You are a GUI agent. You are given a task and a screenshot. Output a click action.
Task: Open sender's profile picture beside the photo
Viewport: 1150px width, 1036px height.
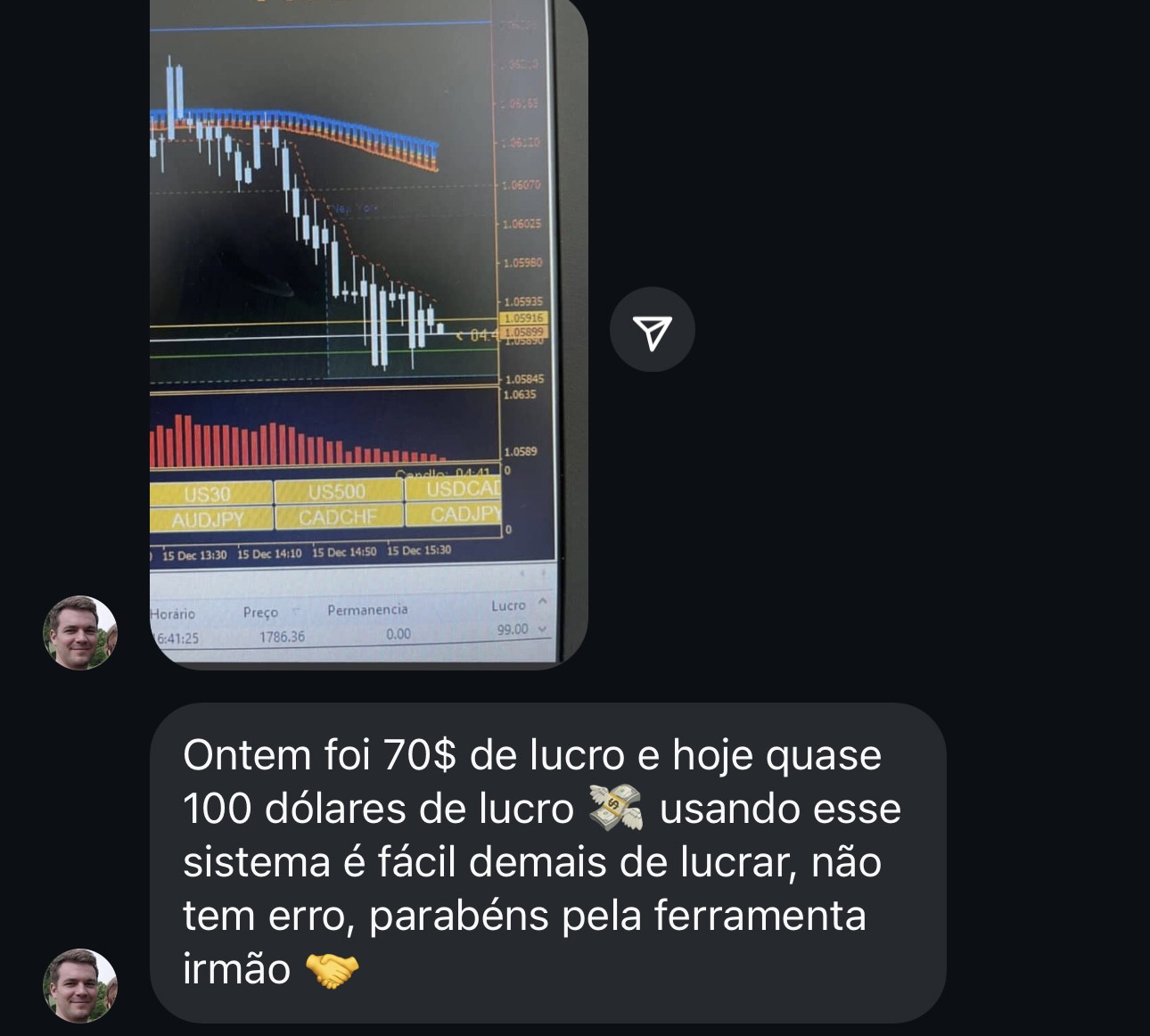pos(80,632)
